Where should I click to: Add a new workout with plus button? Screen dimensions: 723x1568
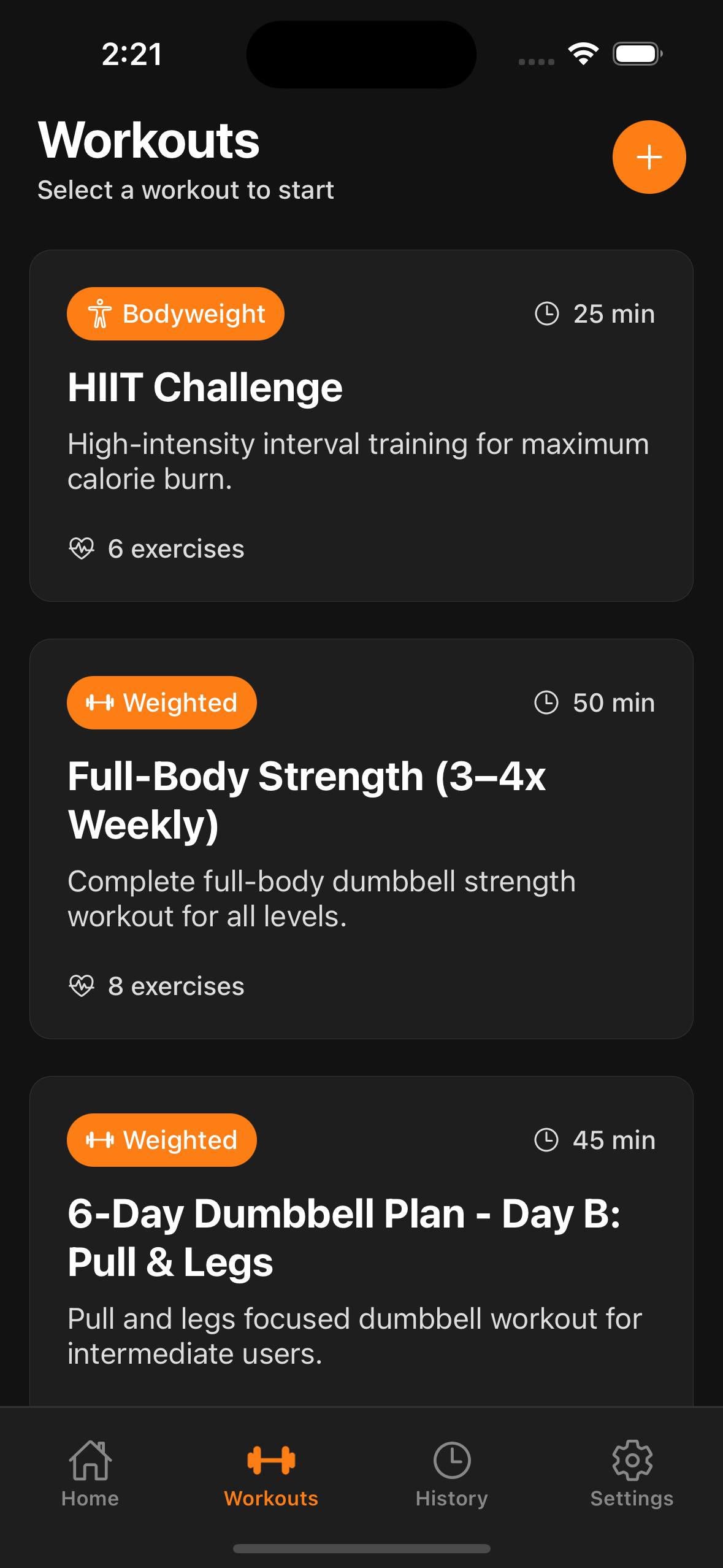pyautogui.click(x=649, y=157)
